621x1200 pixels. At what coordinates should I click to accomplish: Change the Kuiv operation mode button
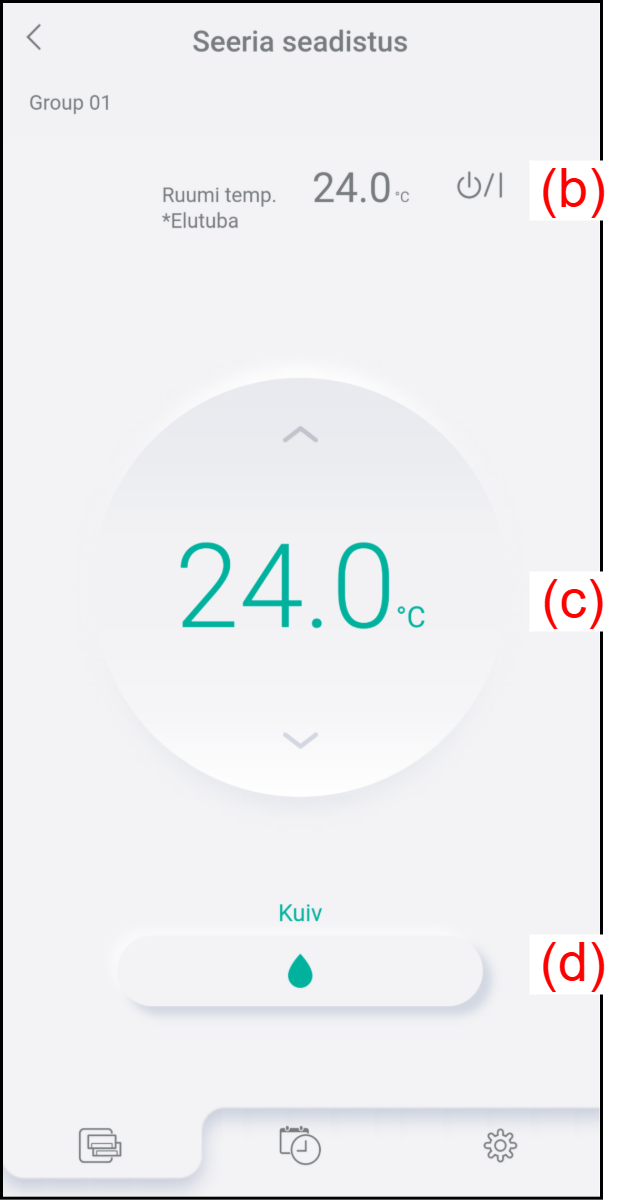tap(300, 971)
